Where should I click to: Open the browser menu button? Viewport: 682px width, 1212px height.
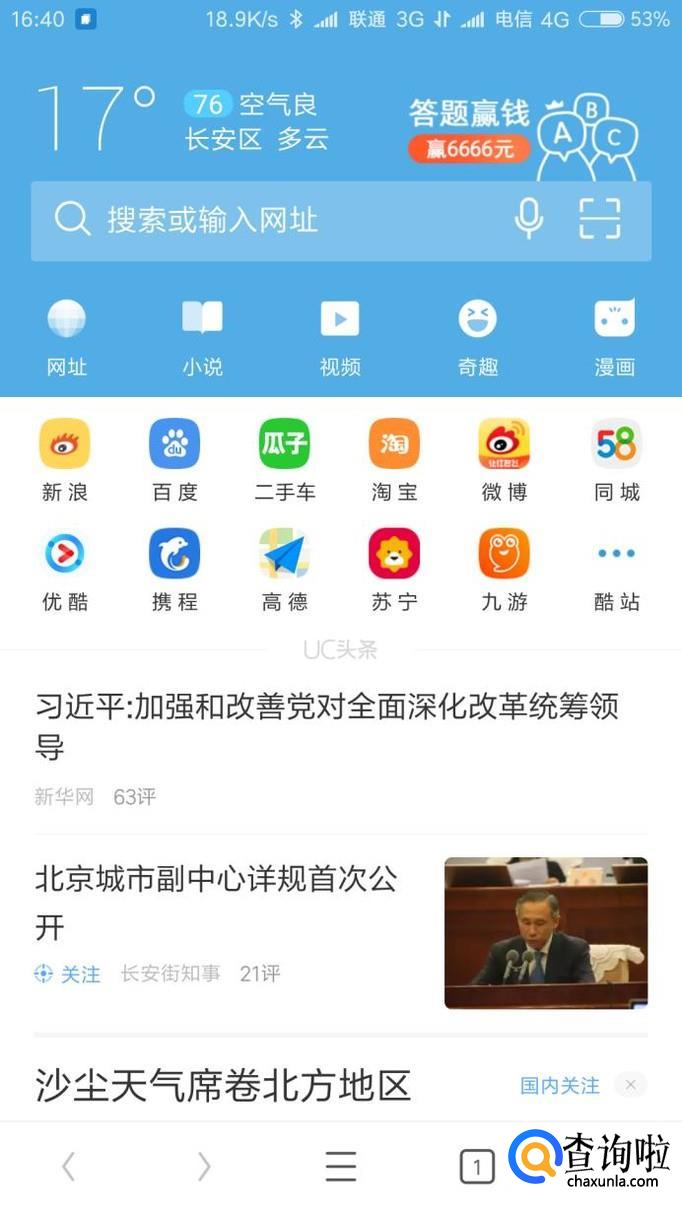341,1166
